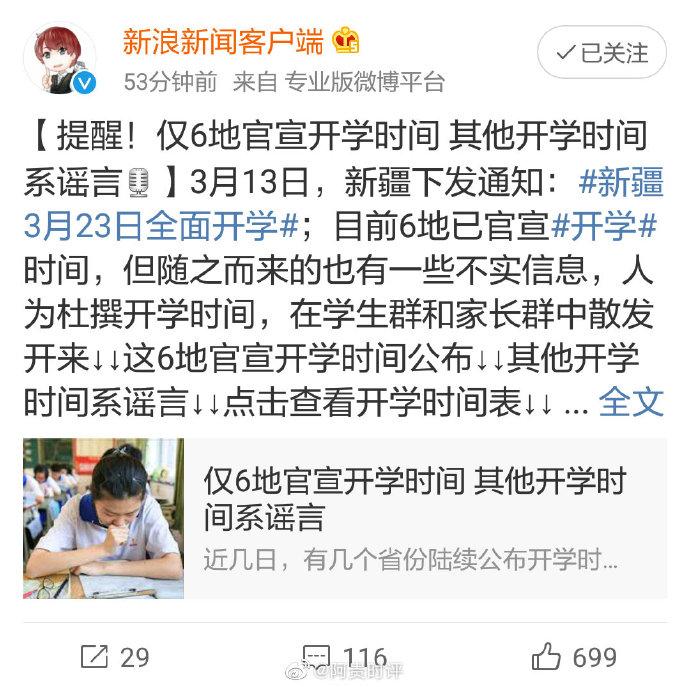Open the comments on this post
The height and width of the screenshot is (687, 690).
[x=345, y=657]
